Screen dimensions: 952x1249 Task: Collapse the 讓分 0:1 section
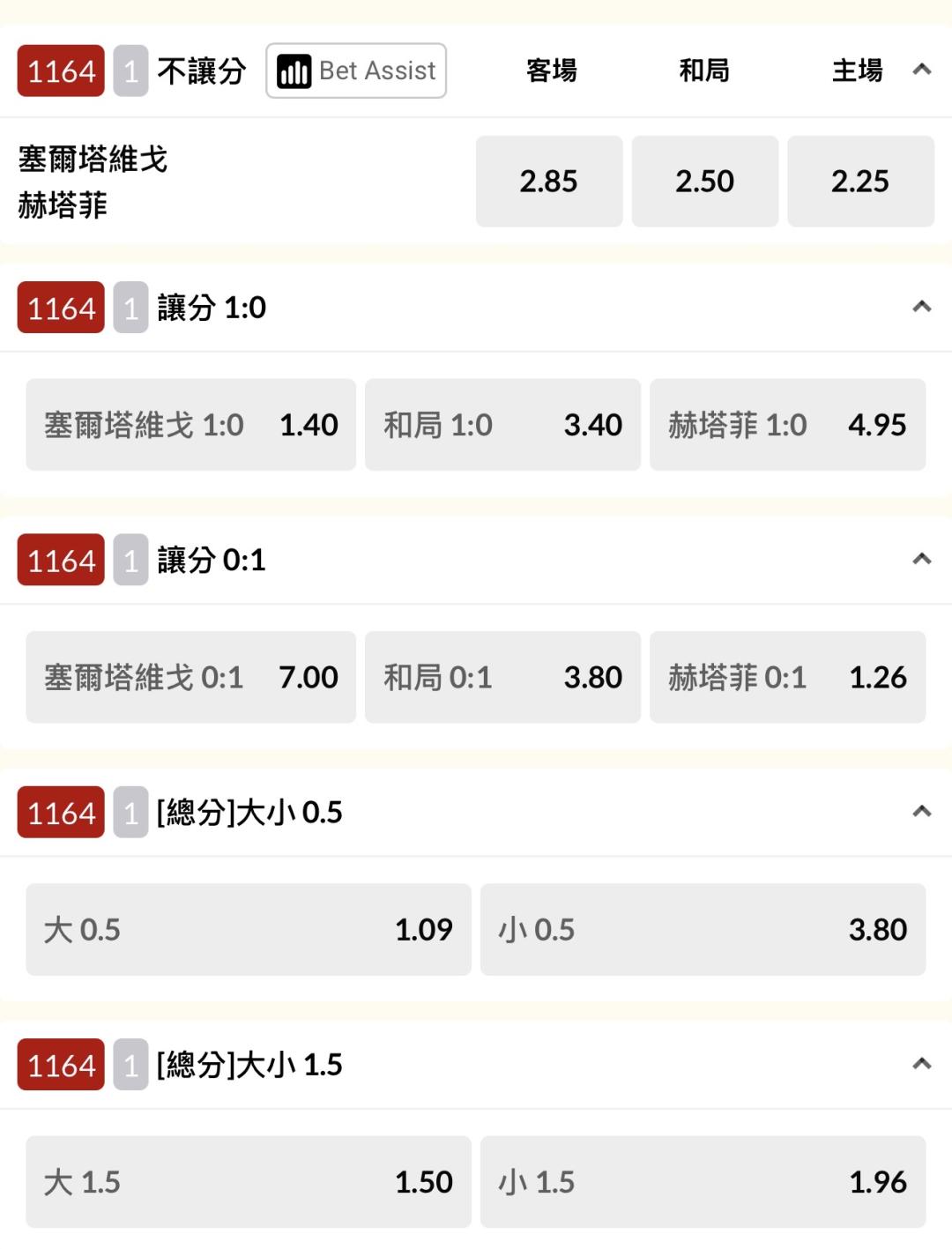click(x=922, y=559)
